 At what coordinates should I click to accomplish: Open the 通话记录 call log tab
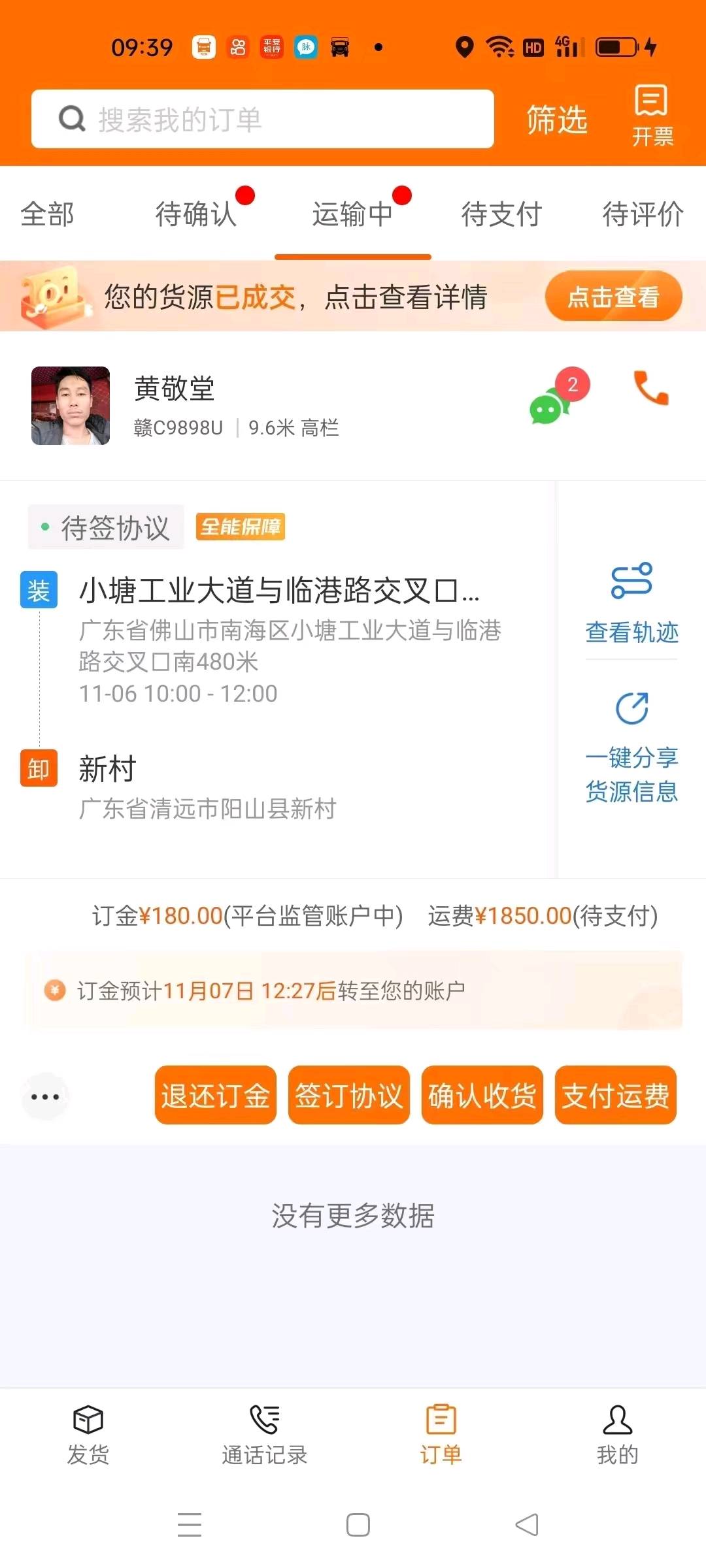(265, 1435)
